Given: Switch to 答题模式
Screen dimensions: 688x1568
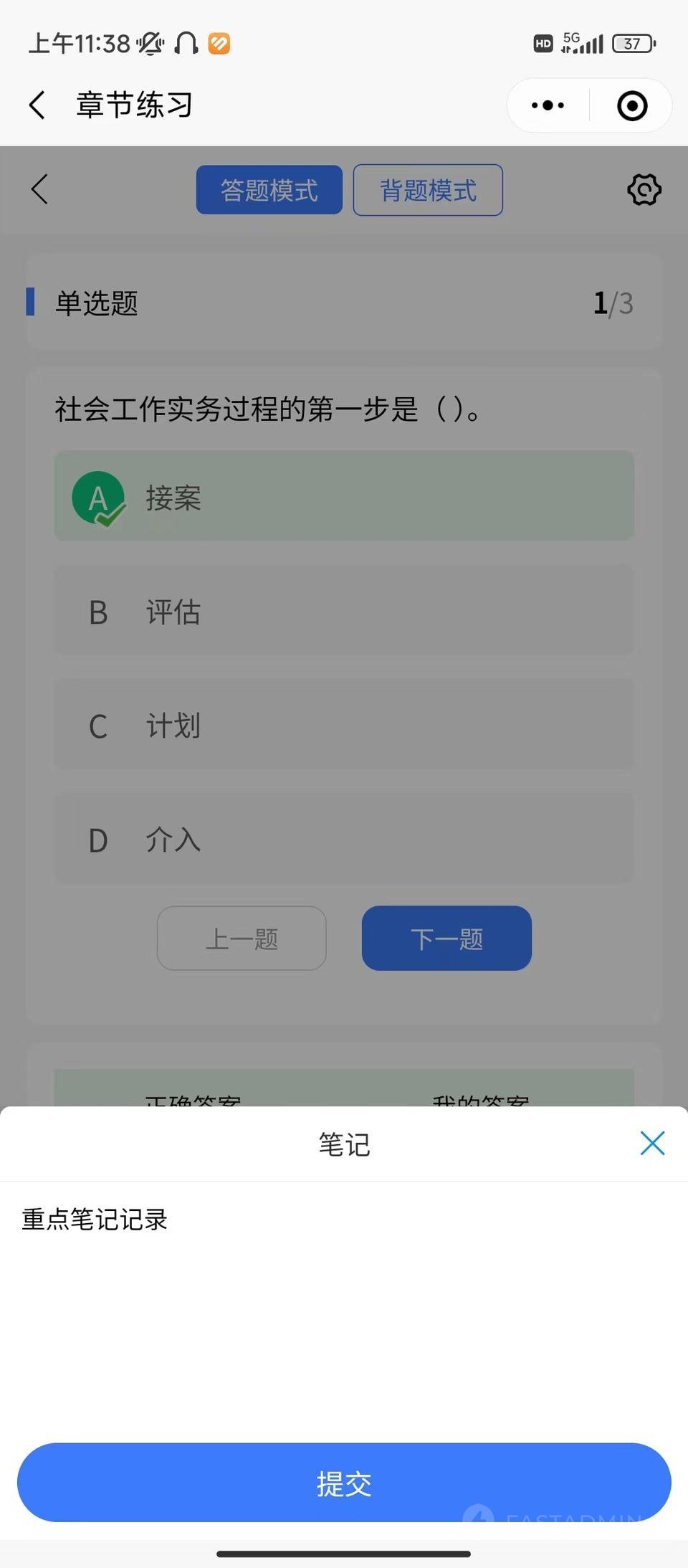Looking at the screenshot, I should [269, 190].
